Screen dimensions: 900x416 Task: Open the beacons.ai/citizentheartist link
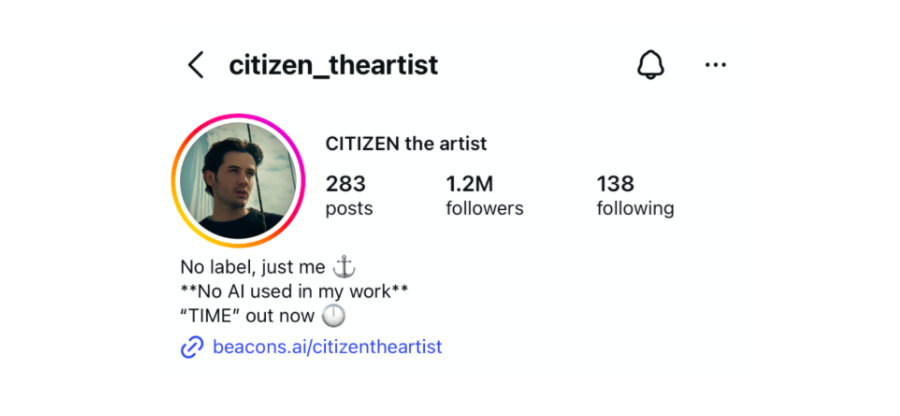click(x=326, y=347)
